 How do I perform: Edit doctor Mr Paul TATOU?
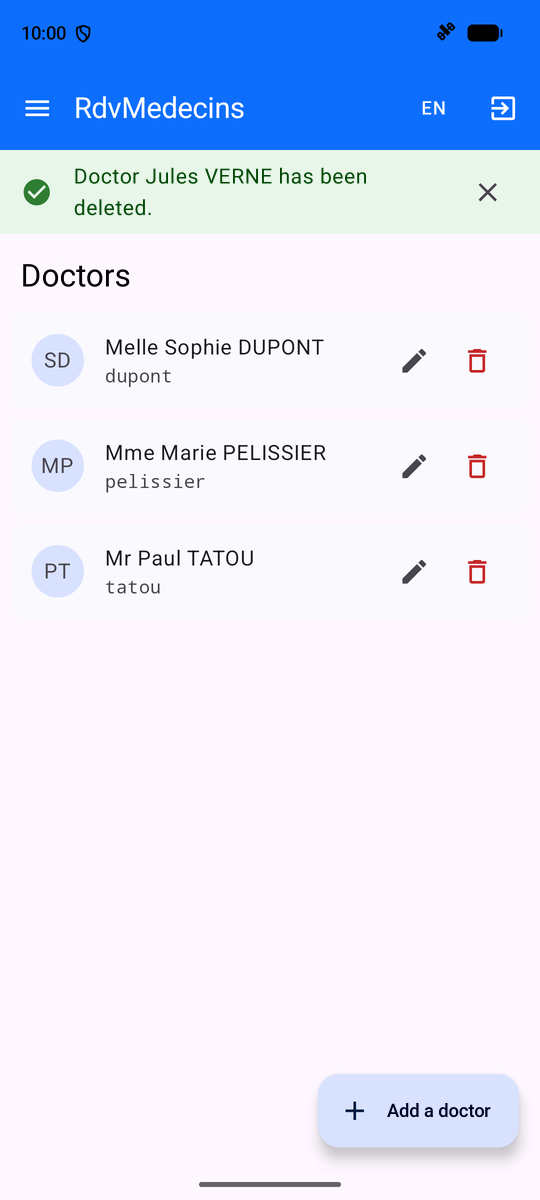[x=414, y=572]
